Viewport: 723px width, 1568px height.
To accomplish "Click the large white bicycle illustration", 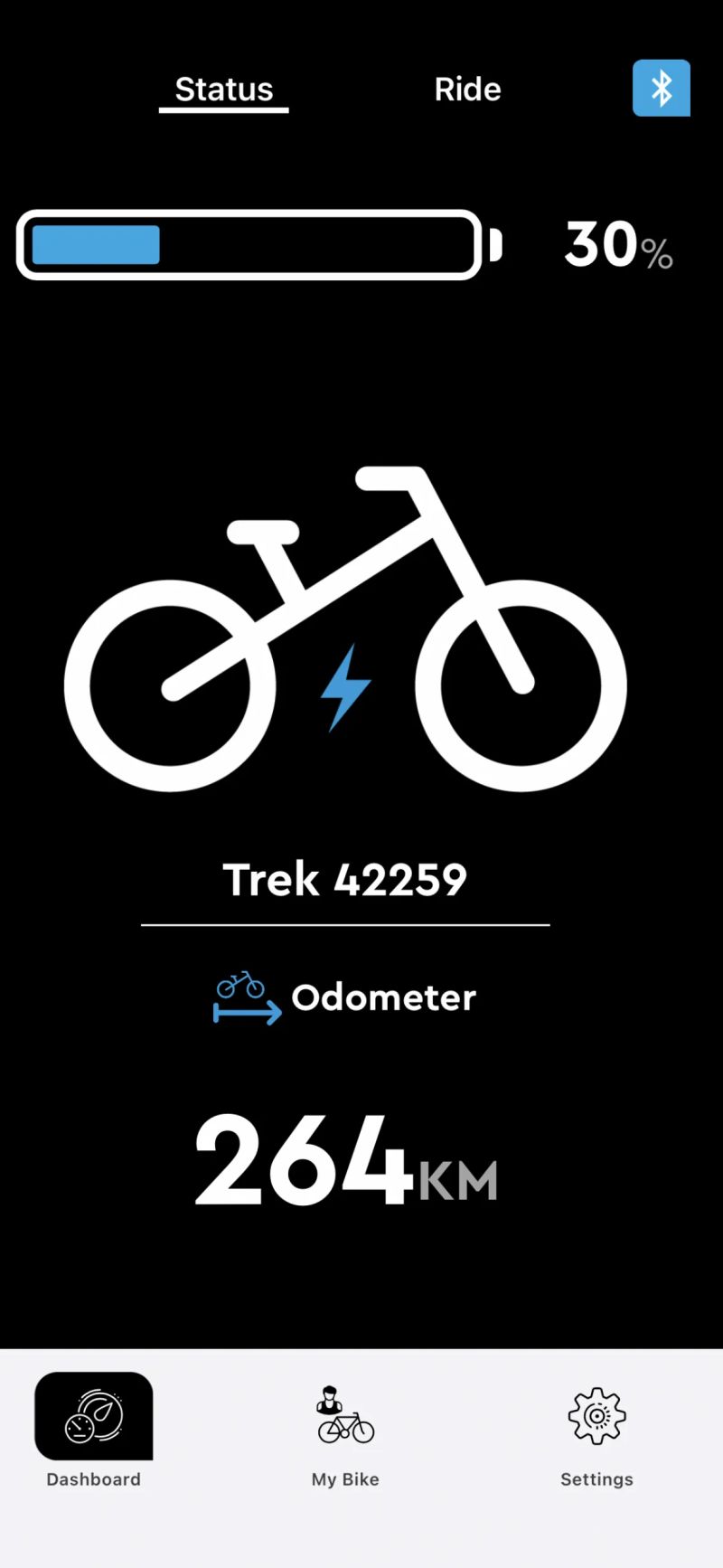I will [x=346, y=633].
